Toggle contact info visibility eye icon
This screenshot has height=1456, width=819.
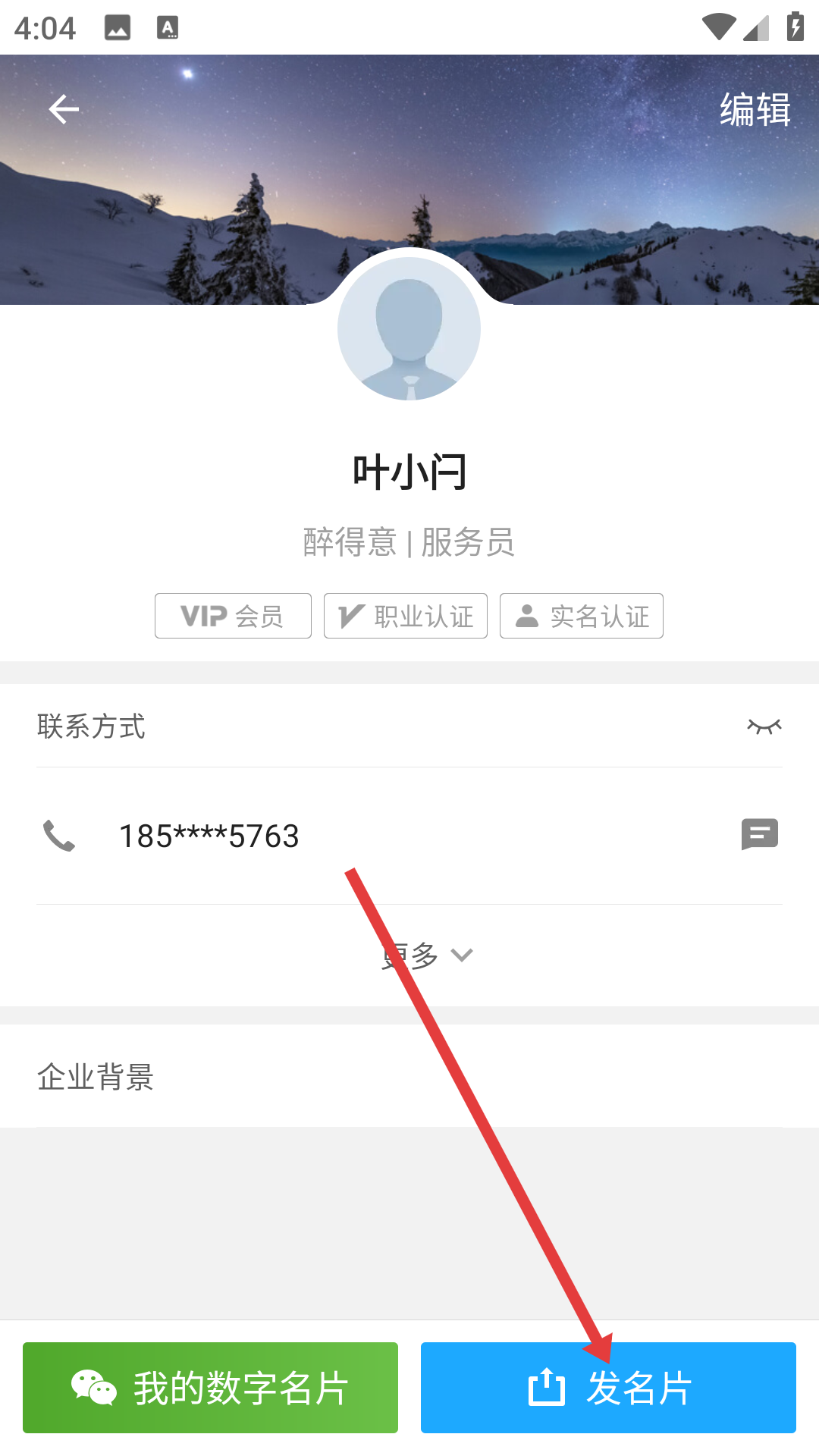click(764, 726)
